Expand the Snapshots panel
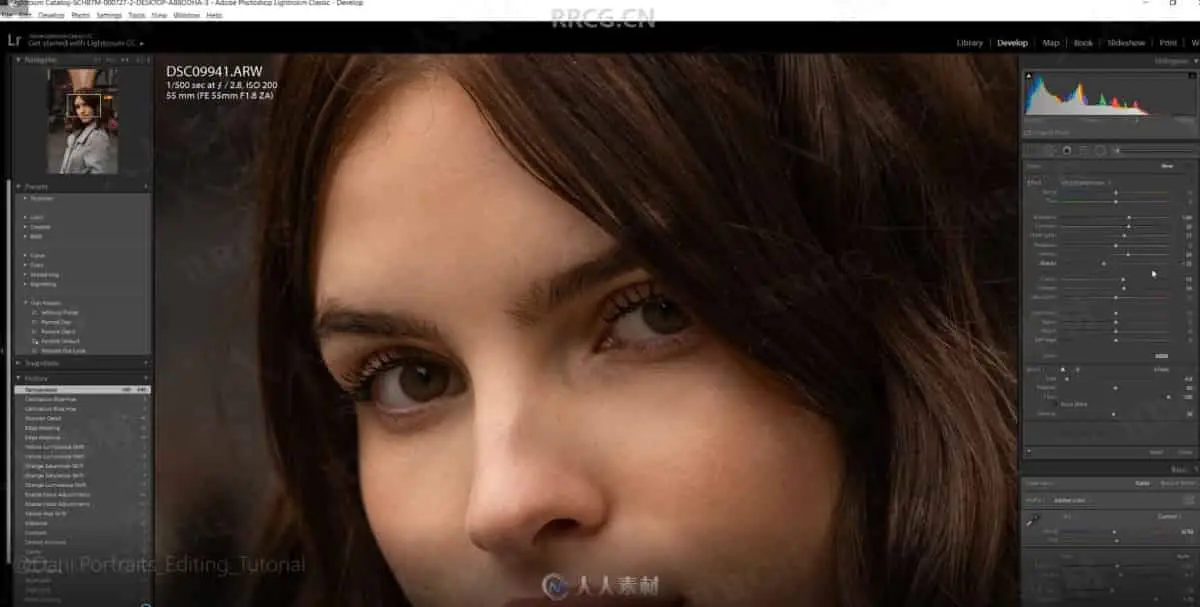1200x607 pixels. pyautogui.click(x=19, y=364)
